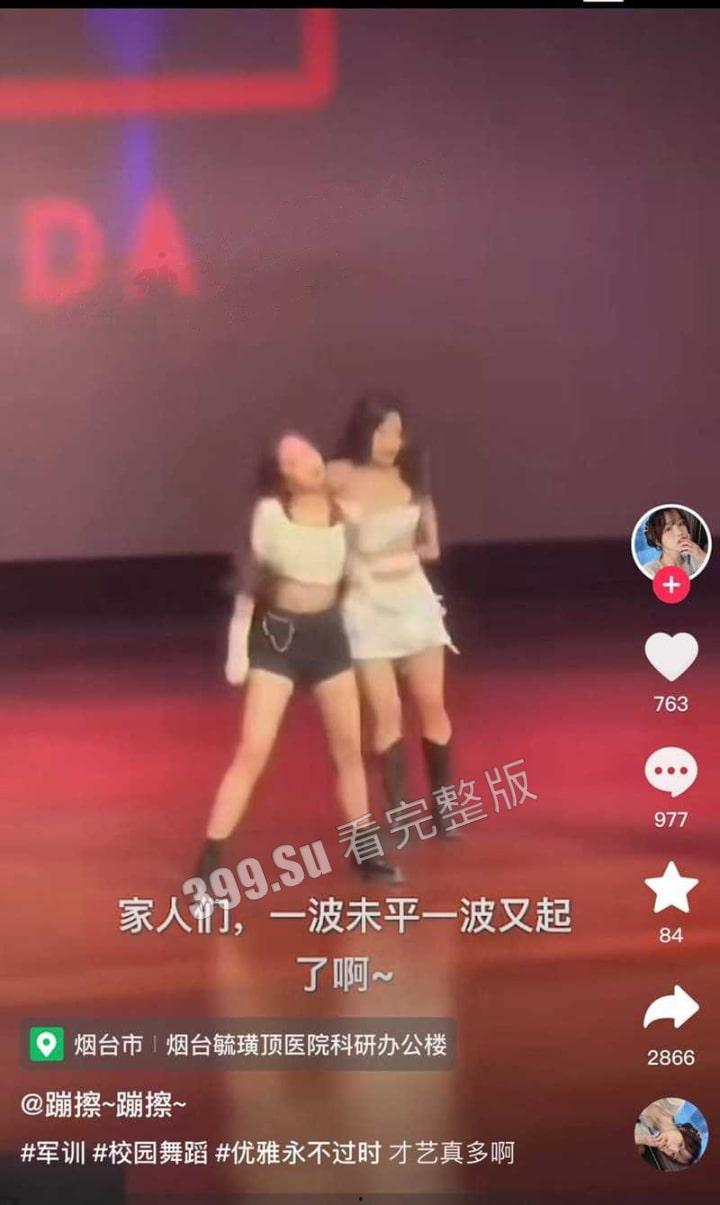The height and width of the screenshot is (1205, 720).
Task: Add the video to favorites with the star
Action: 671,888
